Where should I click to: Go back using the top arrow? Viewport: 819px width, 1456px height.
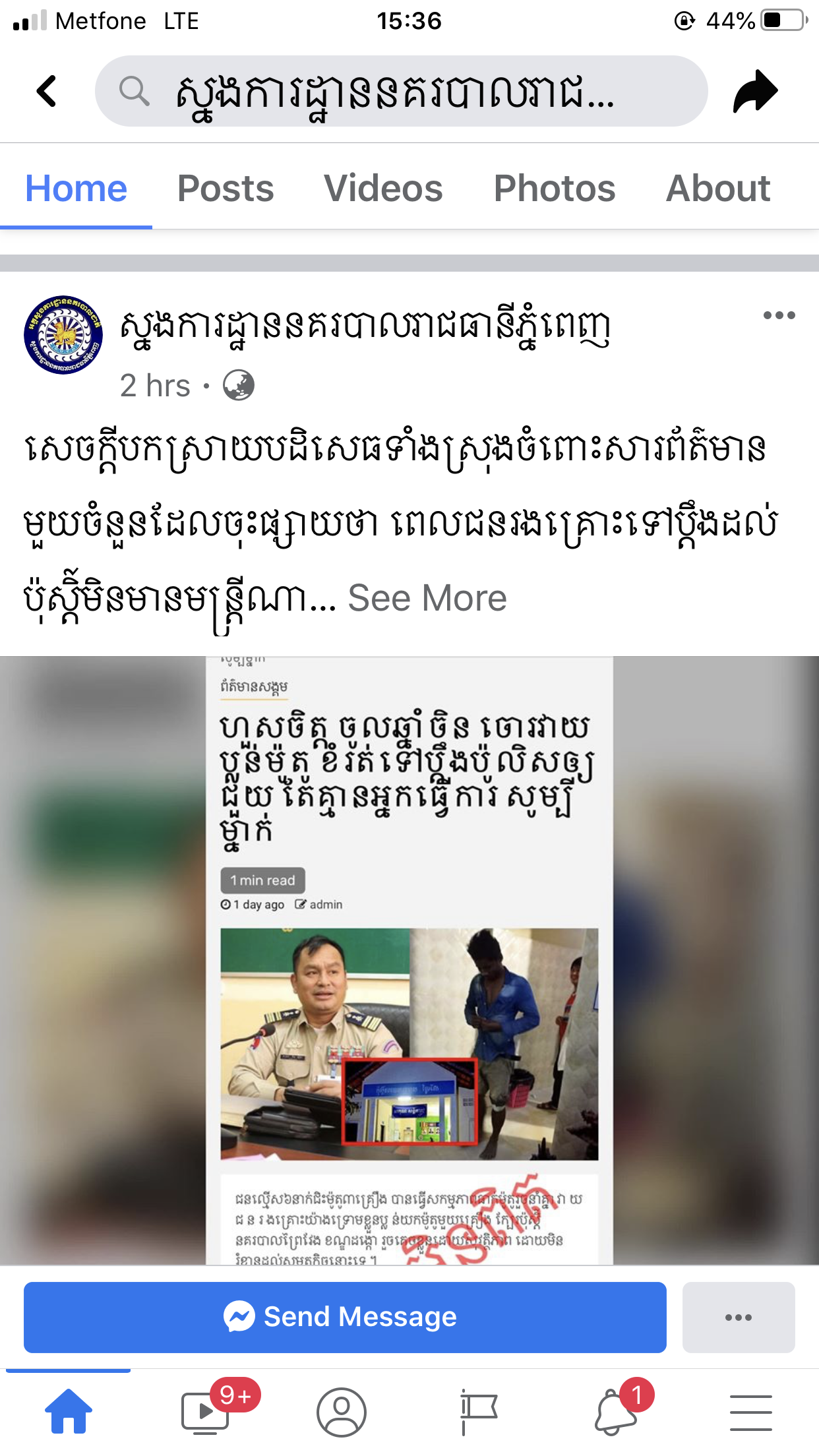point(46,91)
